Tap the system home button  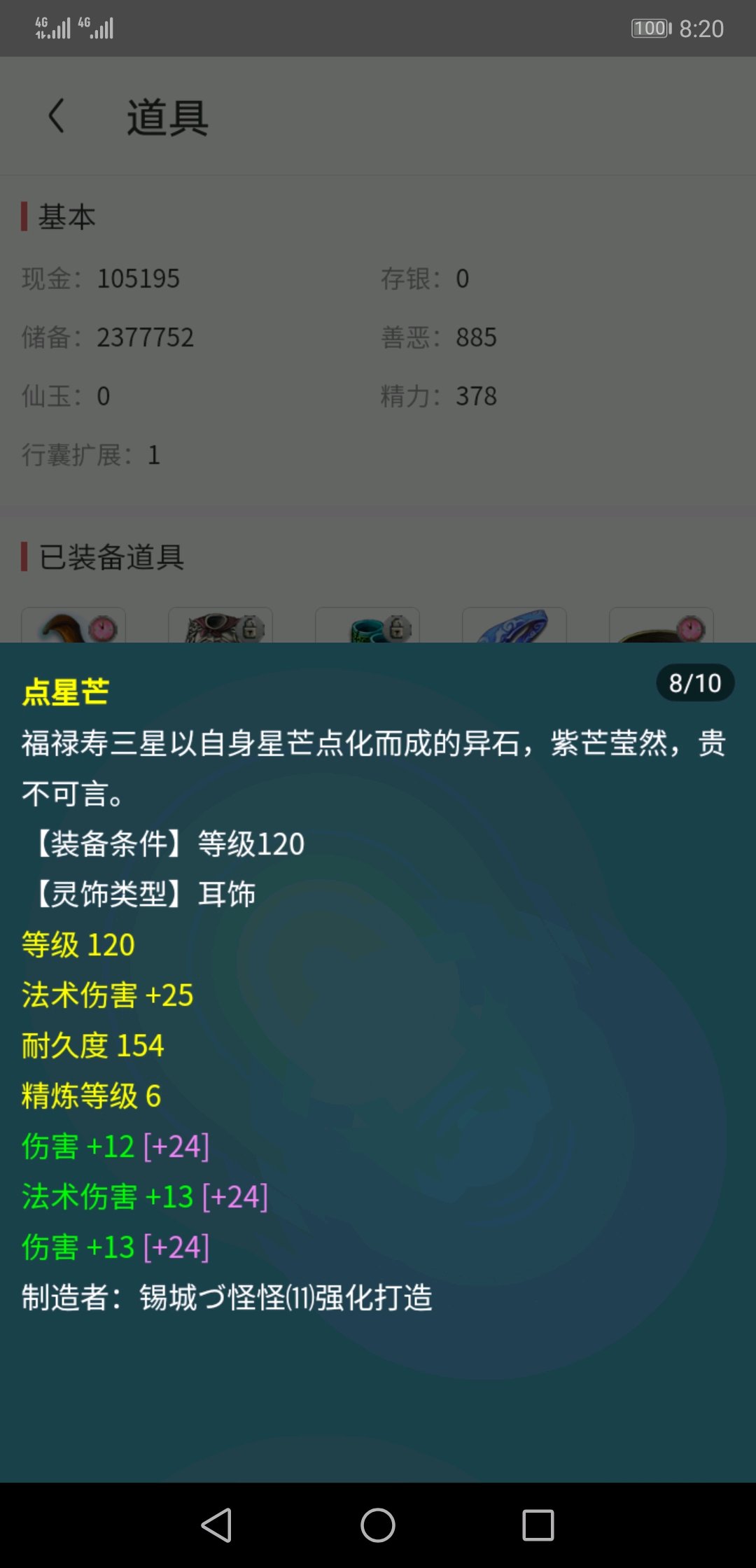378,1525
